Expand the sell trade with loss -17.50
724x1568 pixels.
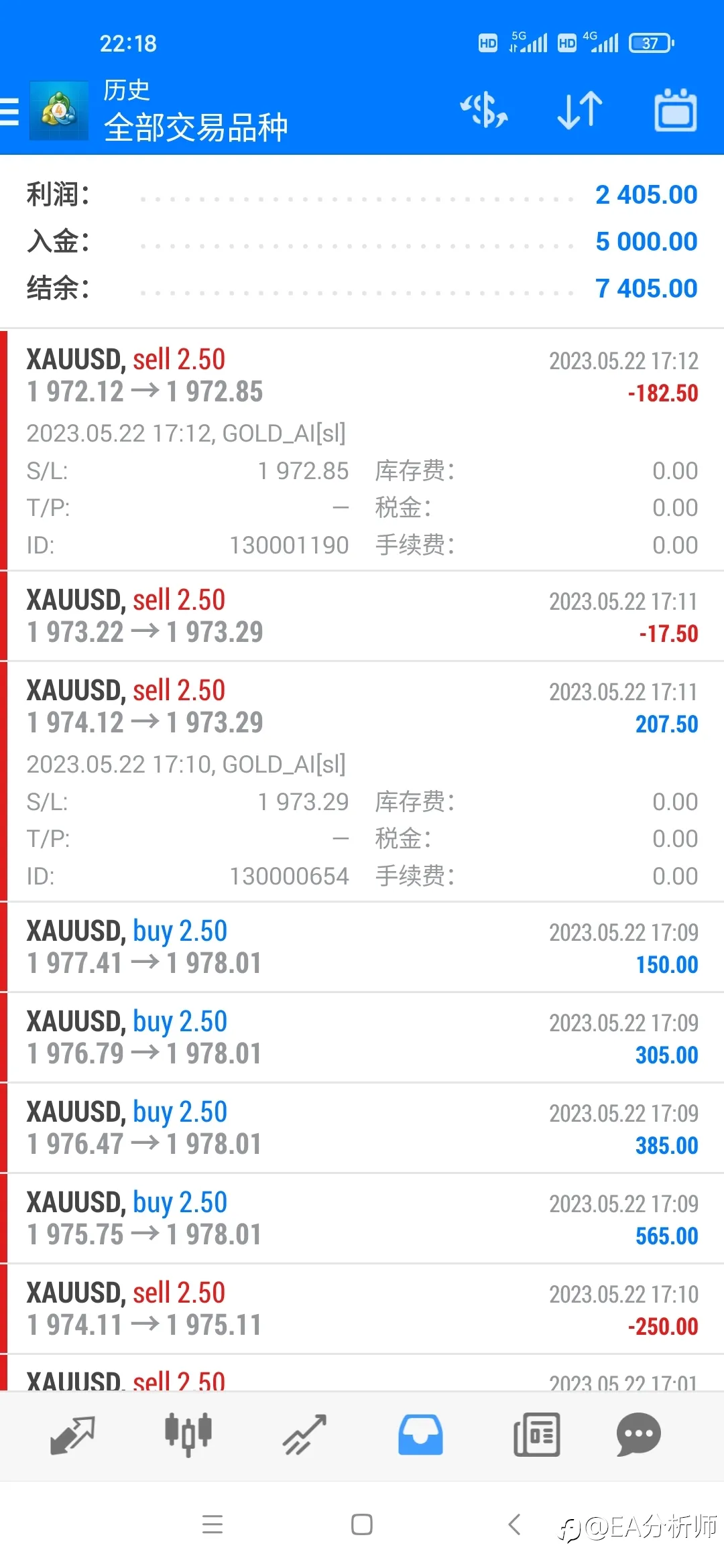pyautogui.click(x=362, y=616)
